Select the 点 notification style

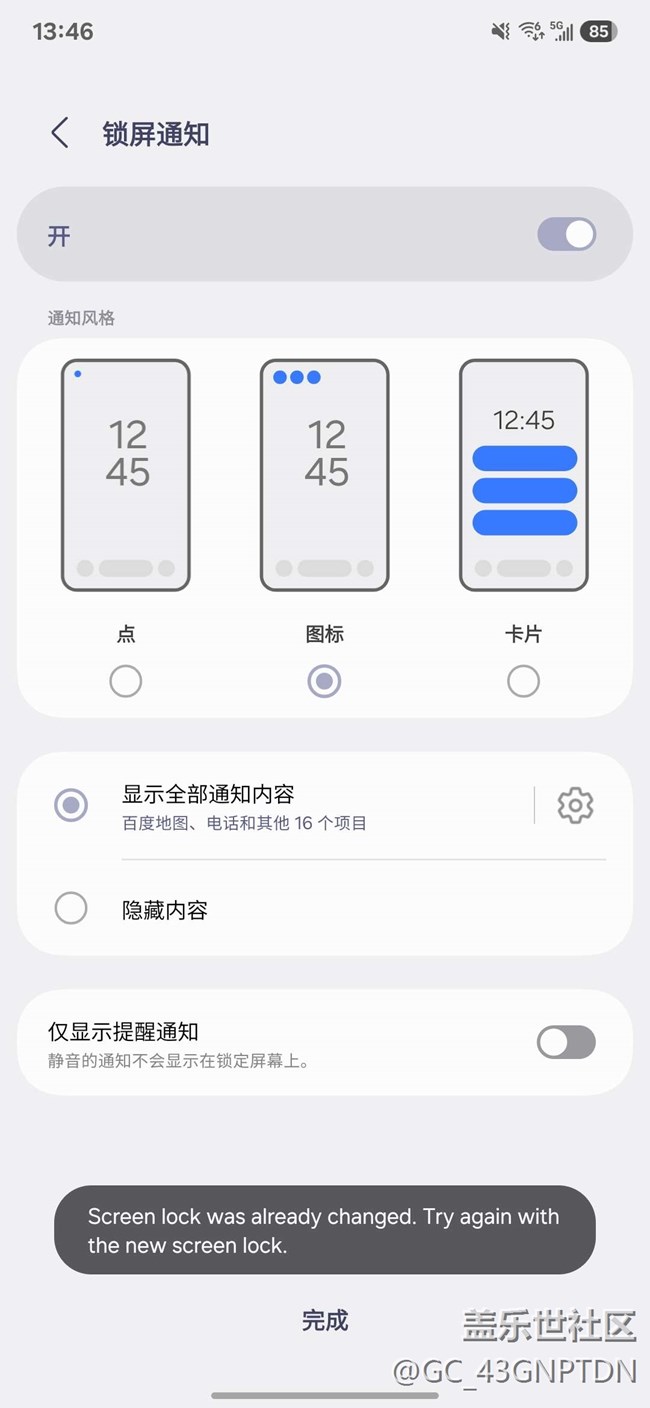pos(125,681)
